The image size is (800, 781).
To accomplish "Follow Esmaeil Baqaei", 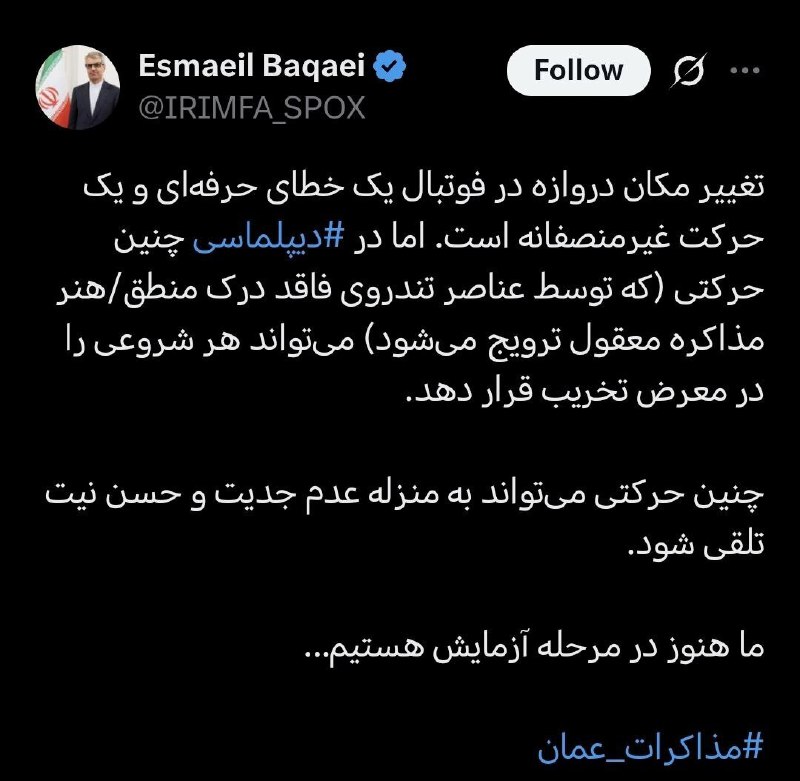I will [x=578, y=70].
